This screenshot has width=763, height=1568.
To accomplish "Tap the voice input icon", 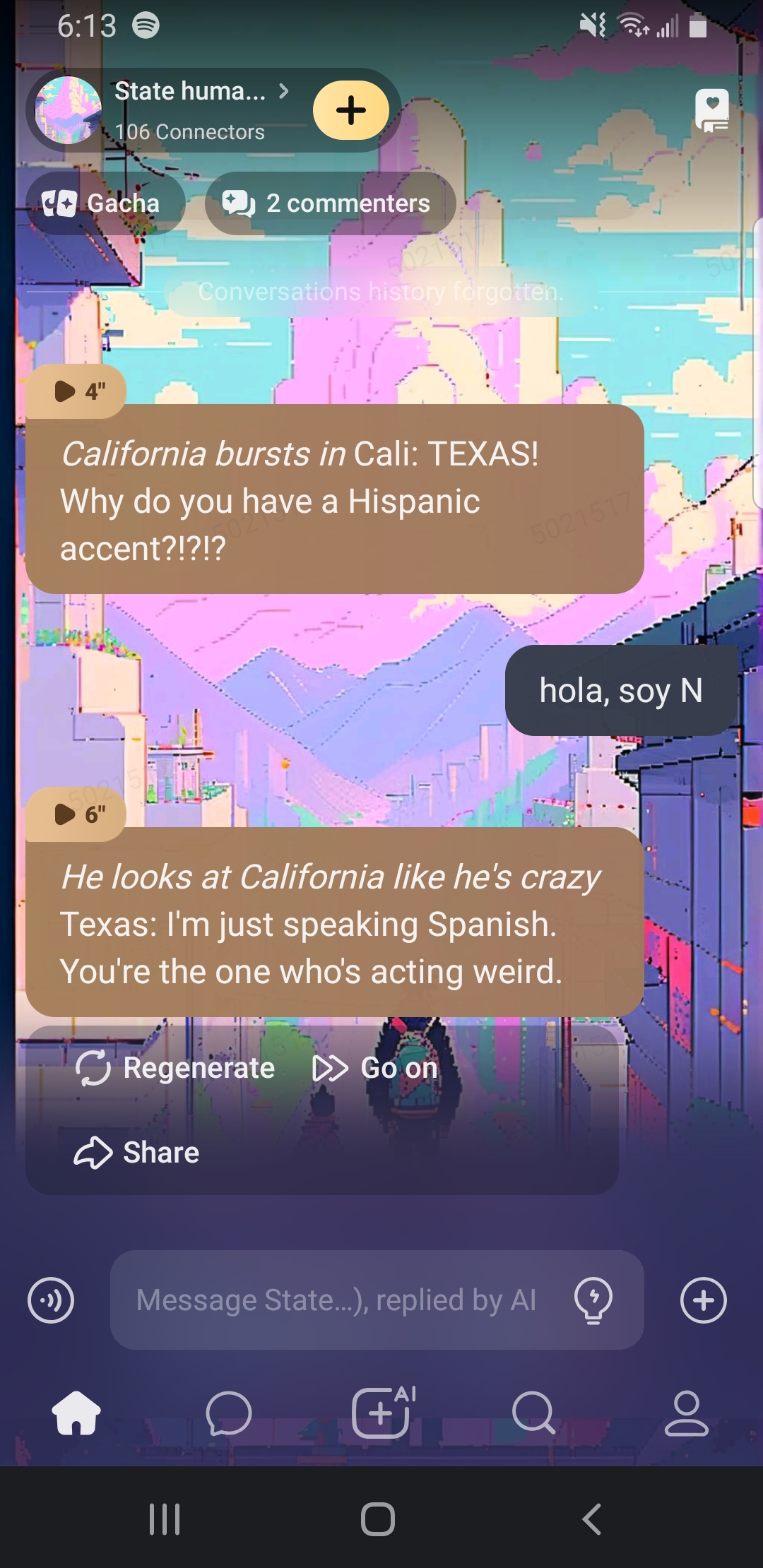I will coord(51,1300).
